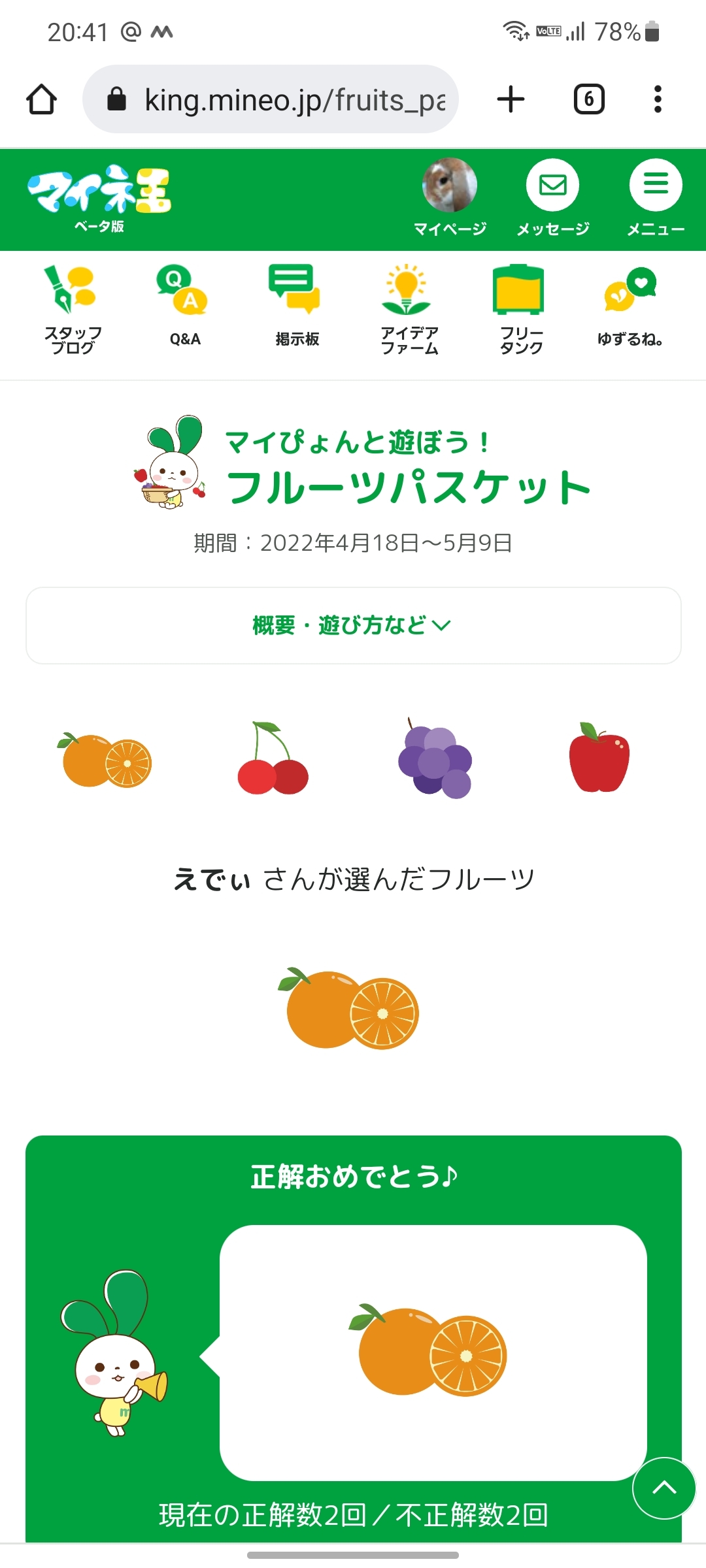The height and width of the screenshot is (1568, 706).
Task: Go to スタッフブログ
Action: (x=73, y=310)
